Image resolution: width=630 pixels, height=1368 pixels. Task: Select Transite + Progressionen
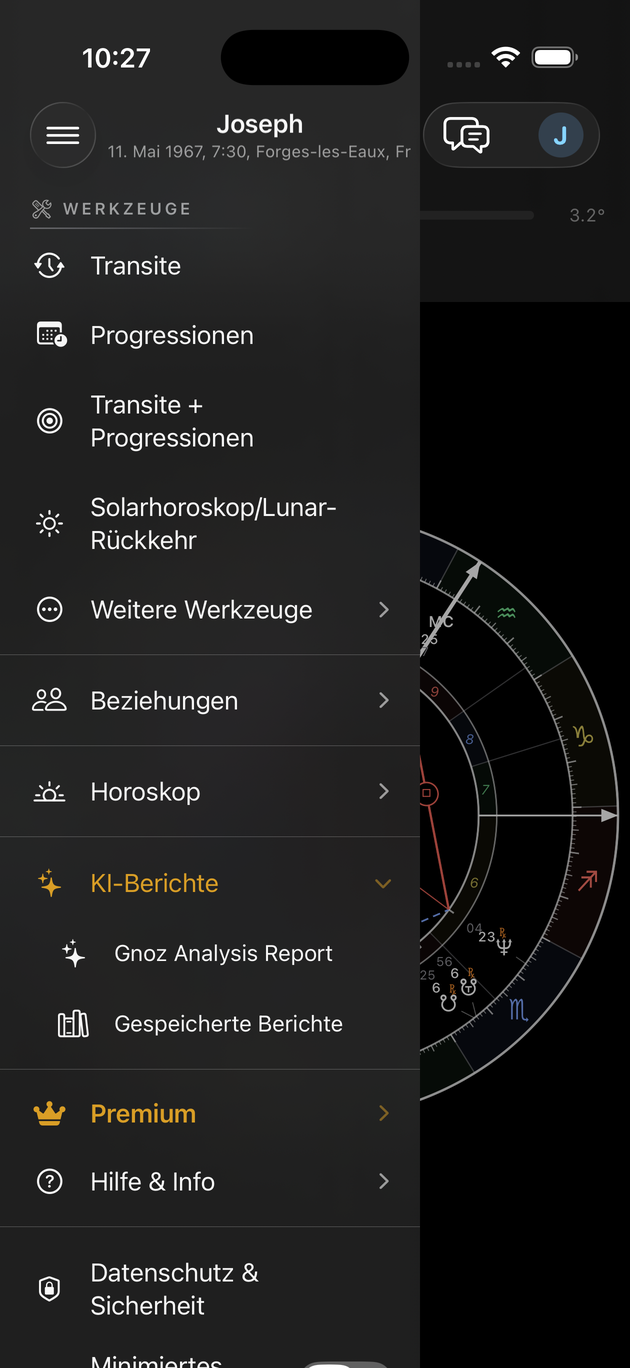pyautogui.click(x=210, y=421)
